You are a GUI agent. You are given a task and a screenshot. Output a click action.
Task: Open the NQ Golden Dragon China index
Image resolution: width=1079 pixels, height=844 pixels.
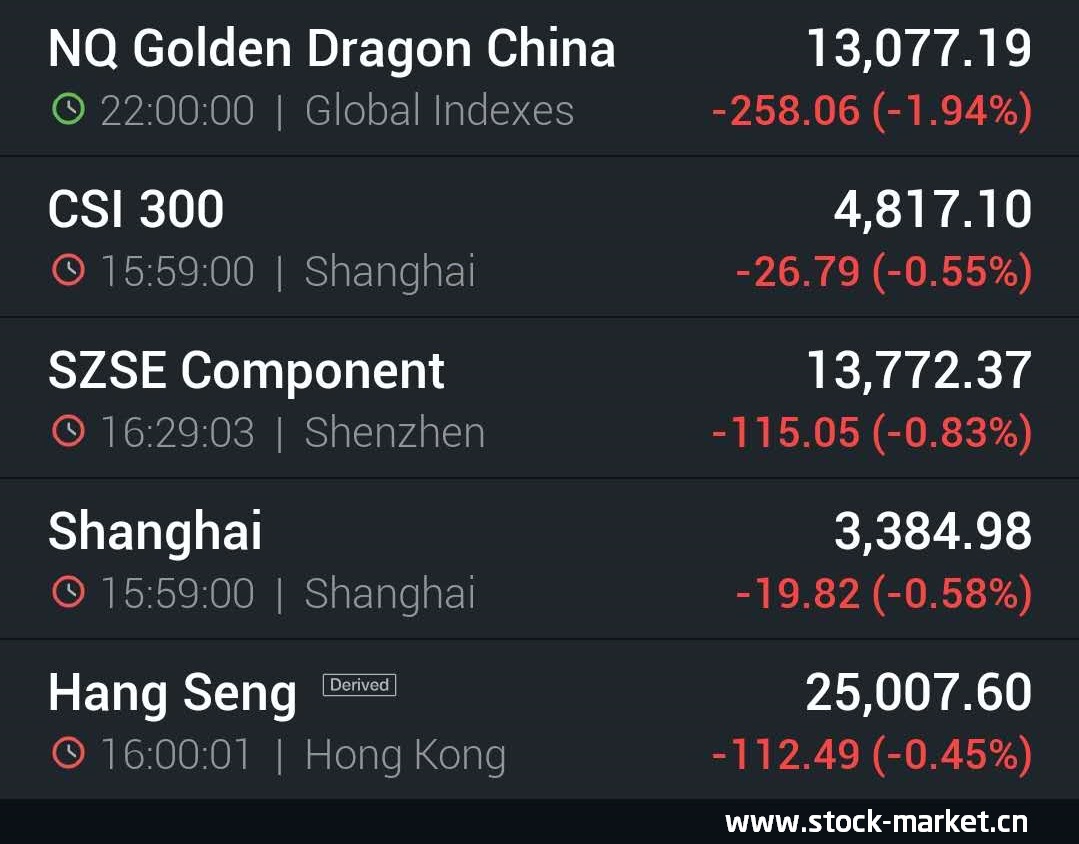point(540,78)
